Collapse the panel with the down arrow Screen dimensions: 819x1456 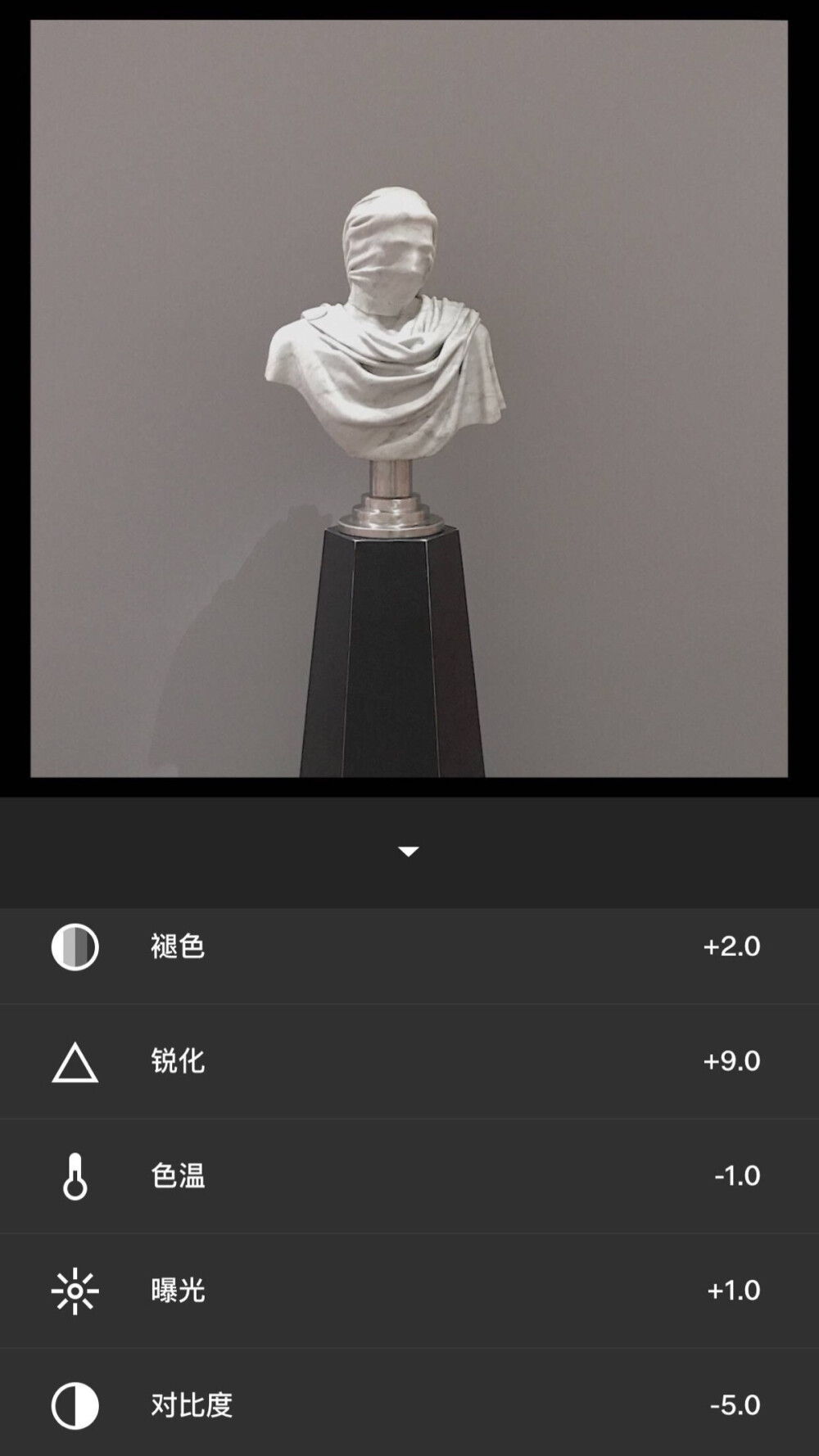click(408, 852)
